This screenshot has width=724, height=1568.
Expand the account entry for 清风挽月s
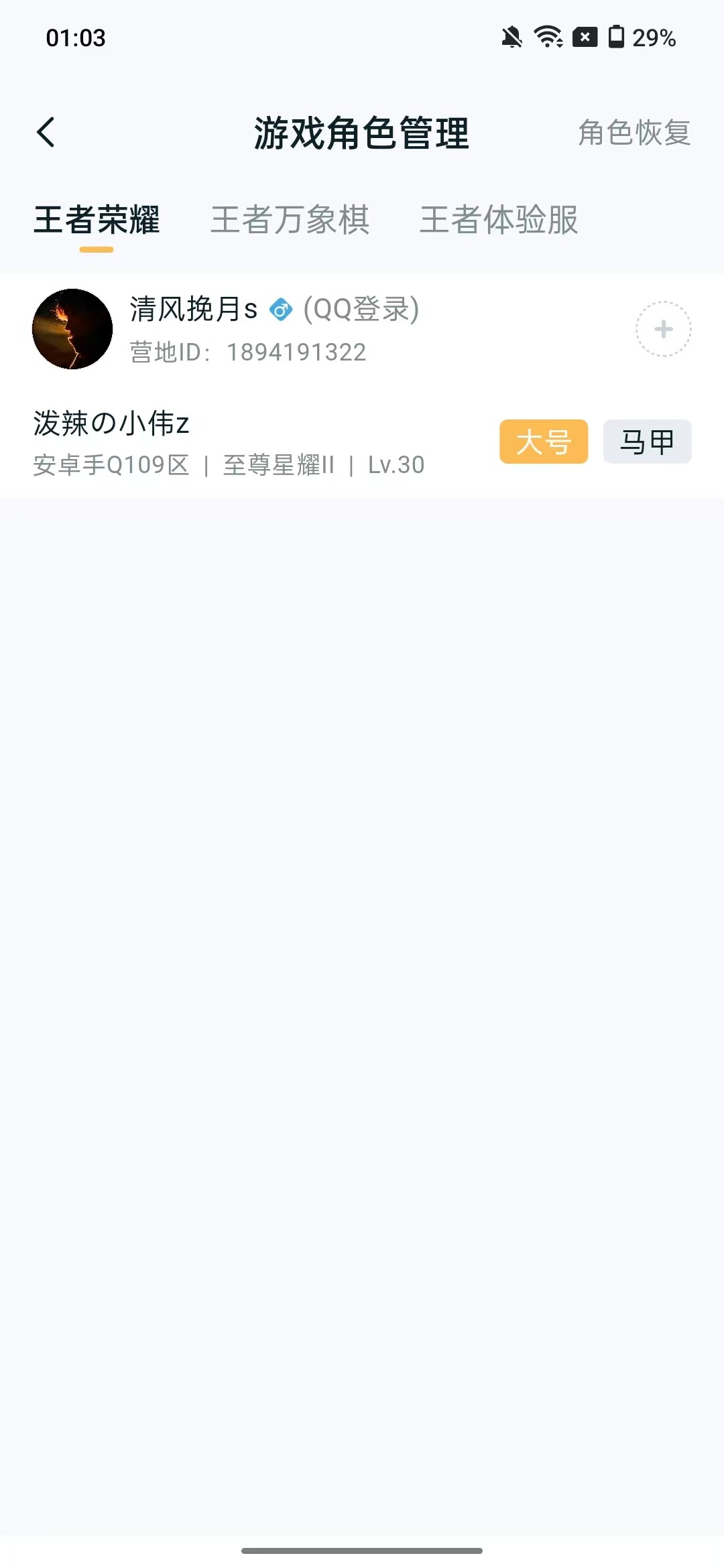click(268, 328)
